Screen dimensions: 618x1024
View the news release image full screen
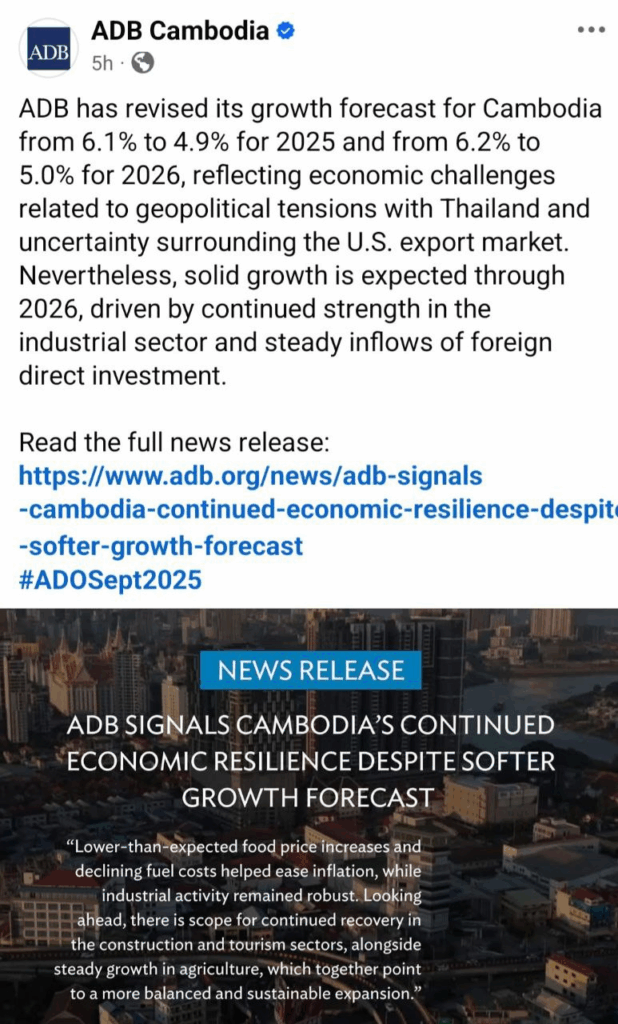[309, 815]
